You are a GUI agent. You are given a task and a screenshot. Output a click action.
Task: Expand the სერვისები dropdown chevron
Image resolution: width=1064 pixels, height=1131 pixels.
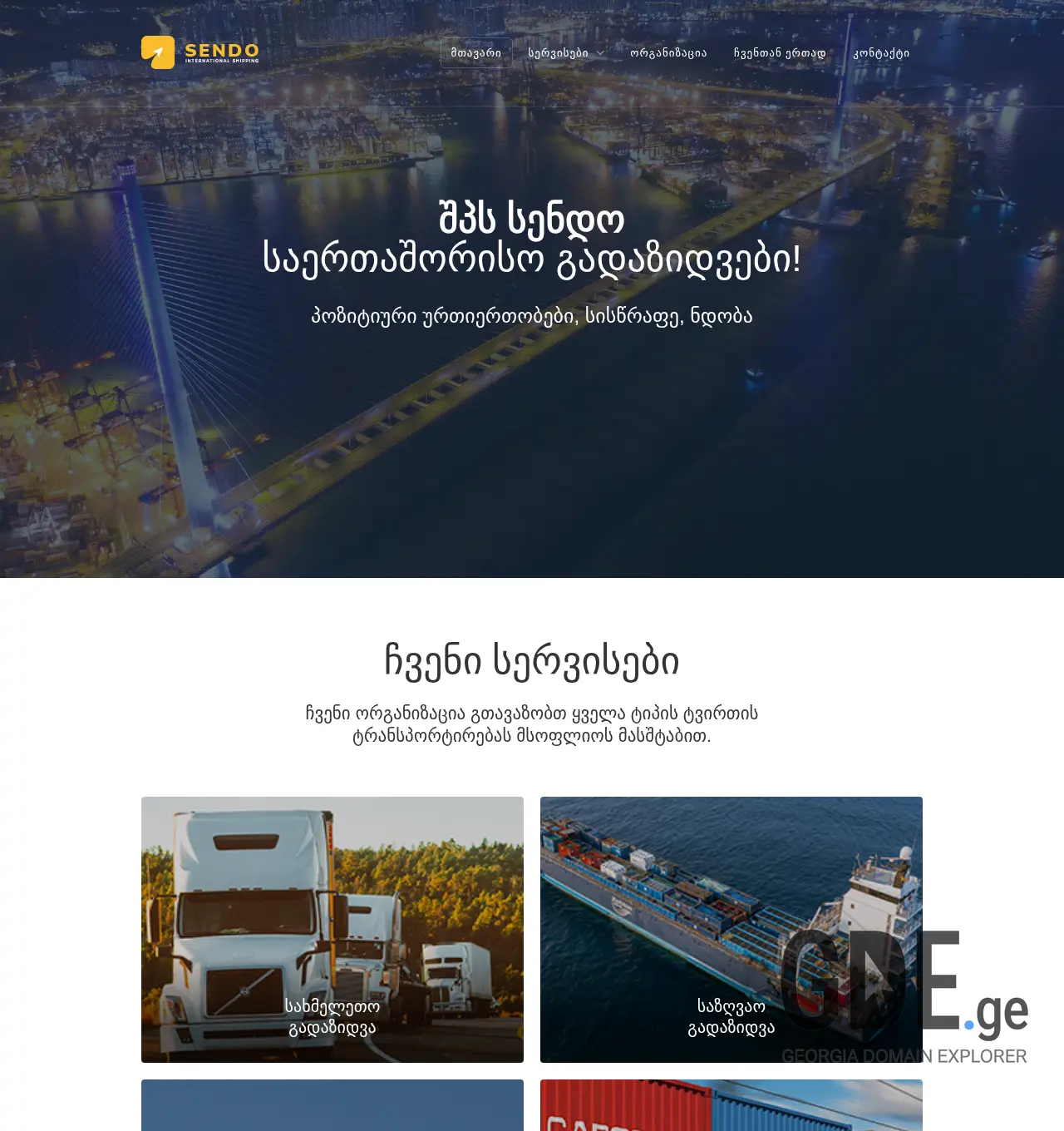(601, 52)
